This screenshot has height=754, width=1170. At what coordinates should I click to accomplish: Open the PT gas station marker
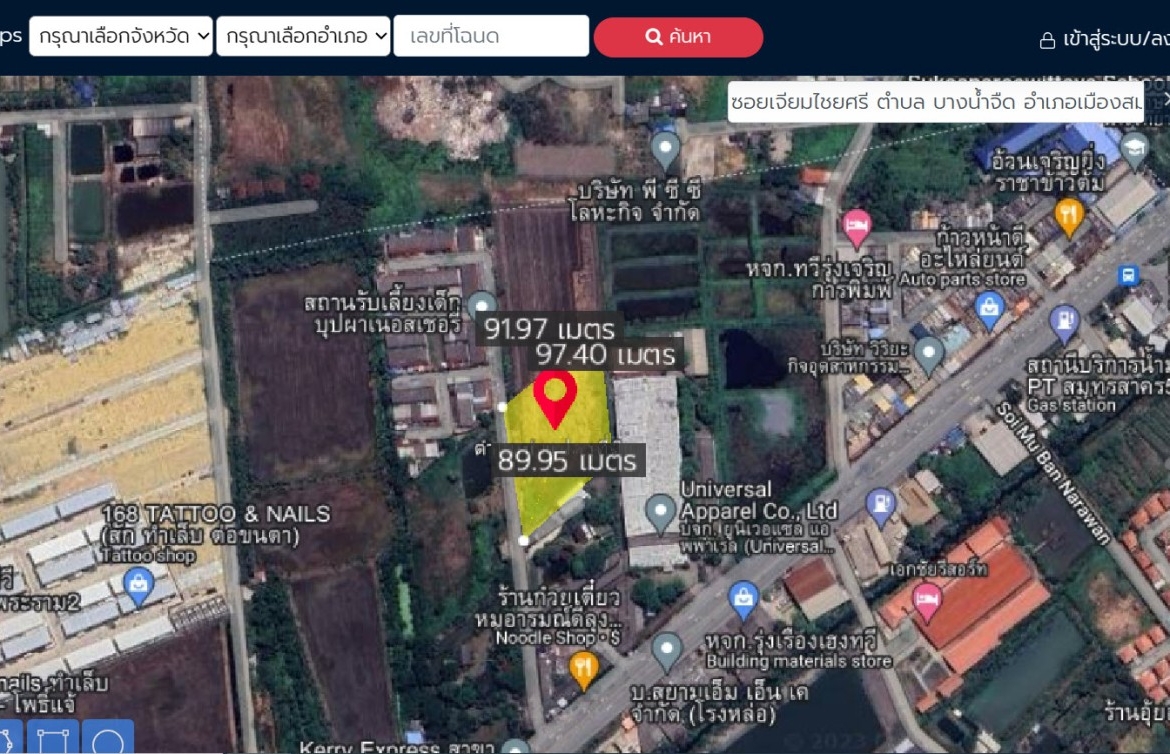(1064, 323)
